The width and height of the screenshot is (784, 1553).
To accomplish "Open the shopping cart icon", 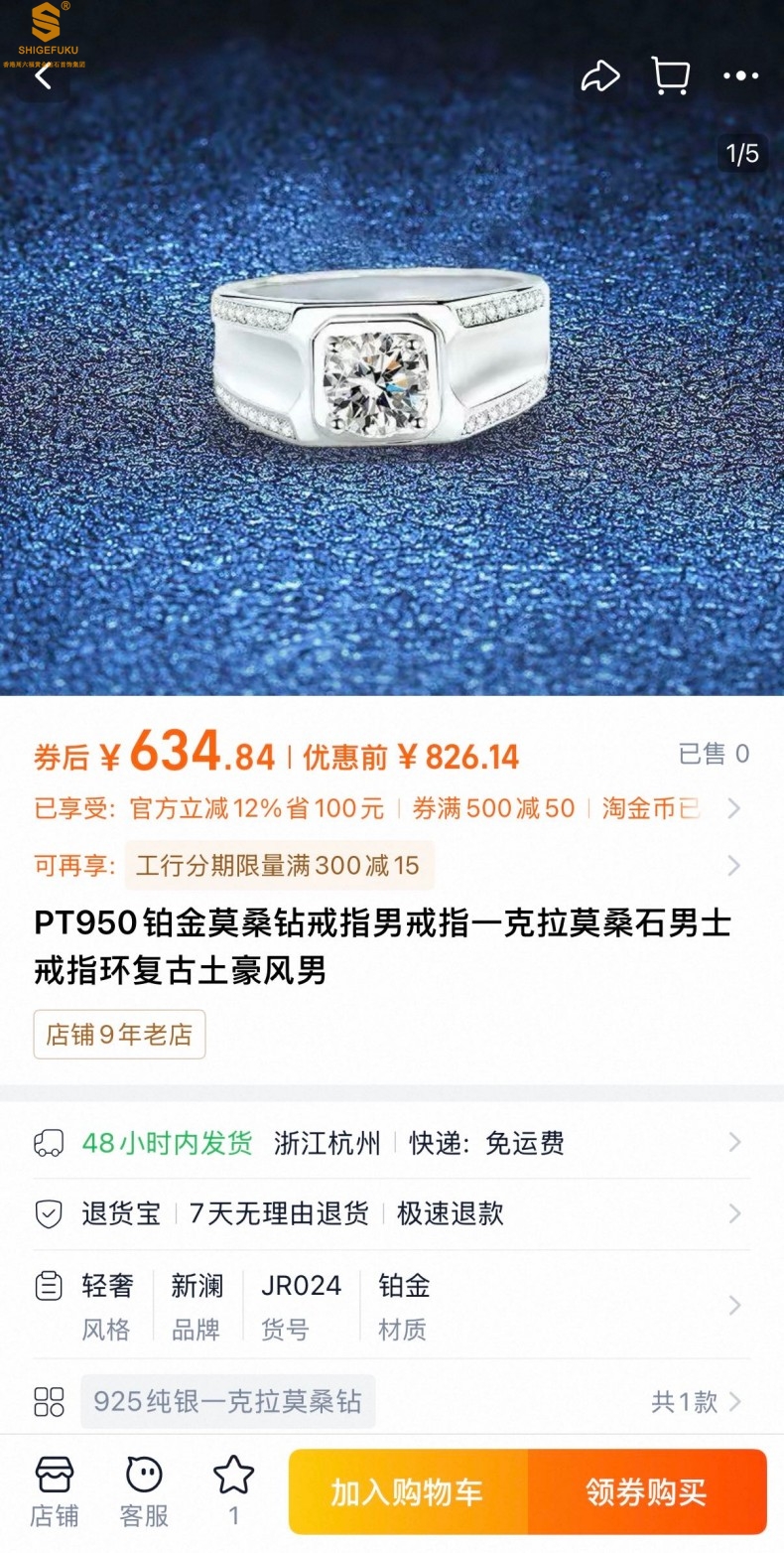I will click(671, 75).
